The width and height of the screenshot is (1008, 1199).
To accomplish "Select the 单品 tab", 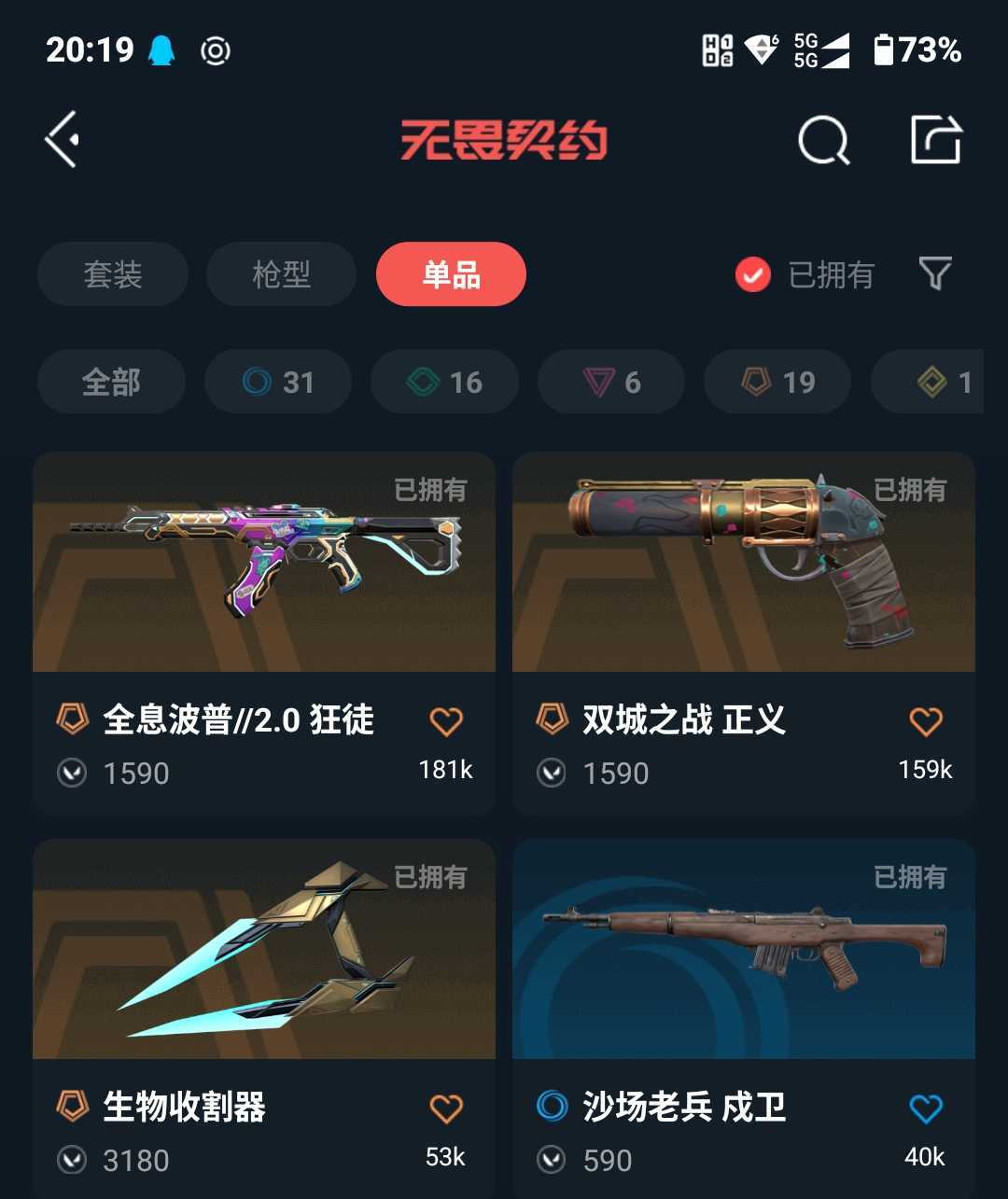I will point(450,273).
